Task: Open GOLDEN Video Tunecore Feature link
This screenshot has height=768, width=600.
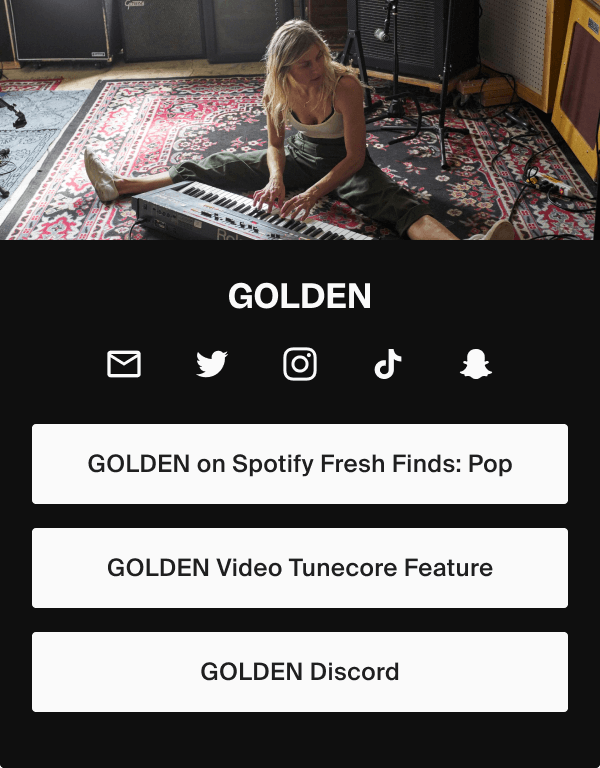Action: tap(300, 568)
